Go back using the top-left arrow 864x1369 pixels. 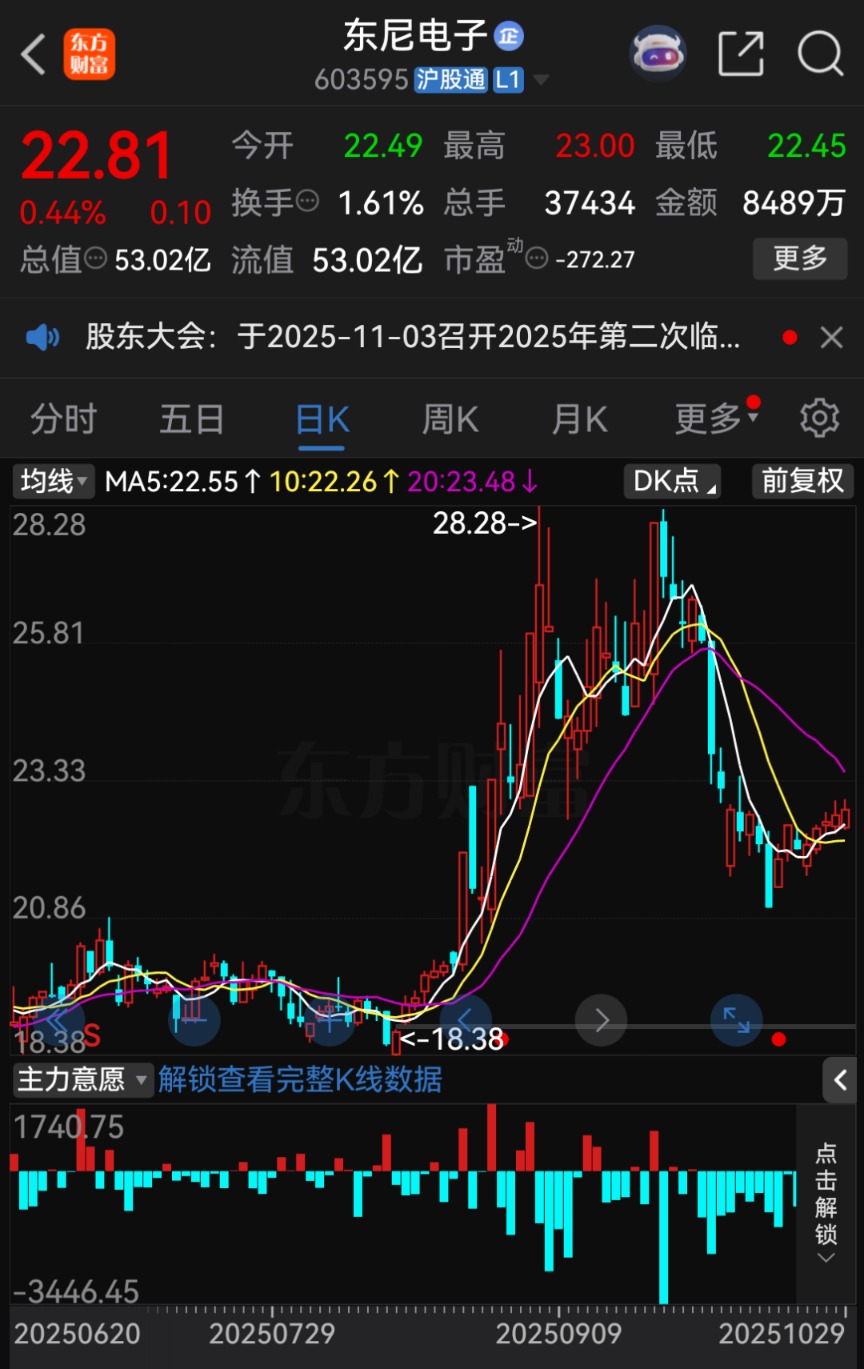[33, 54]
